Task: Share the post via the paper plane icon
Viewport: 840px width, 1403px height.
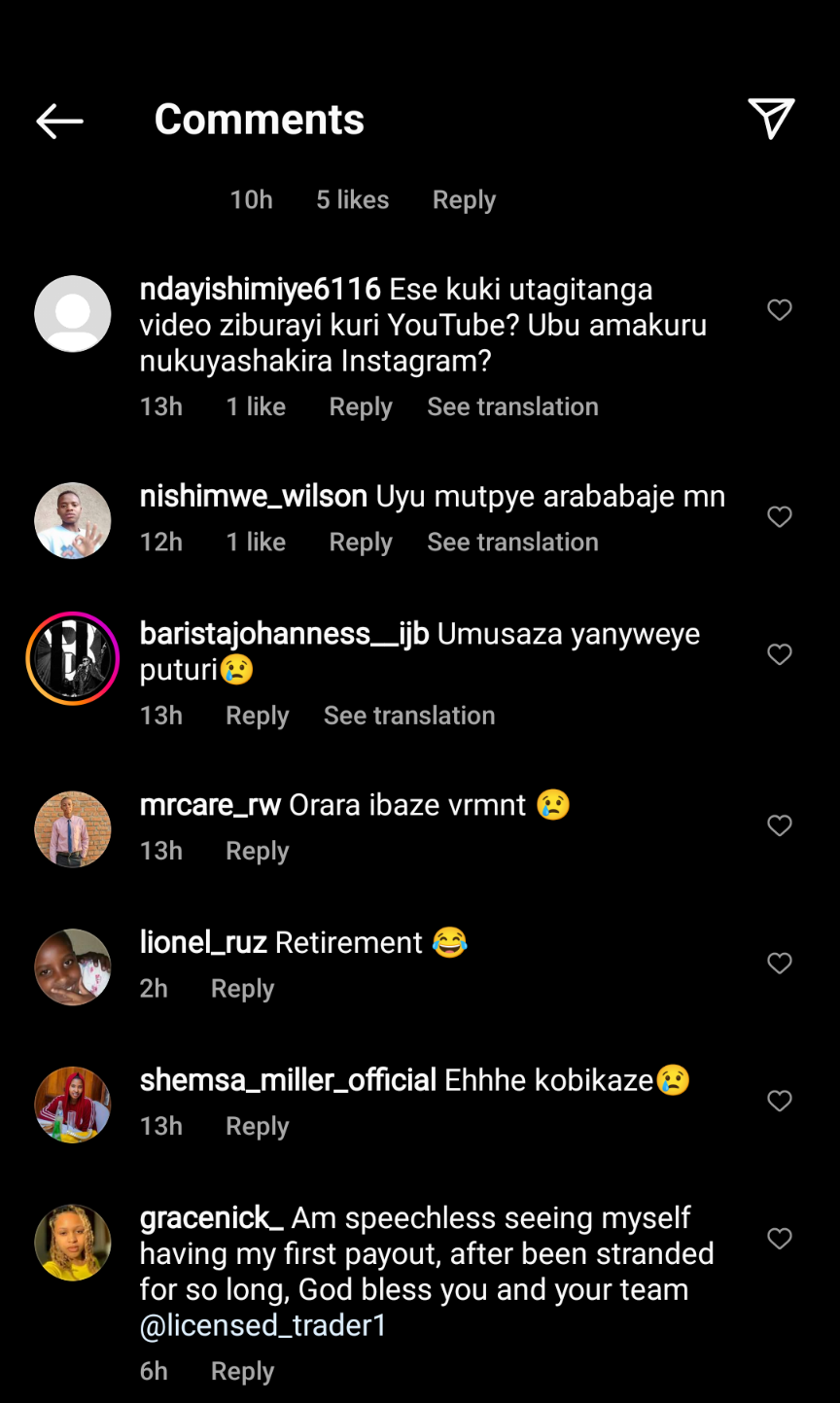Action: pyautogui.click(x=771, y=119)
